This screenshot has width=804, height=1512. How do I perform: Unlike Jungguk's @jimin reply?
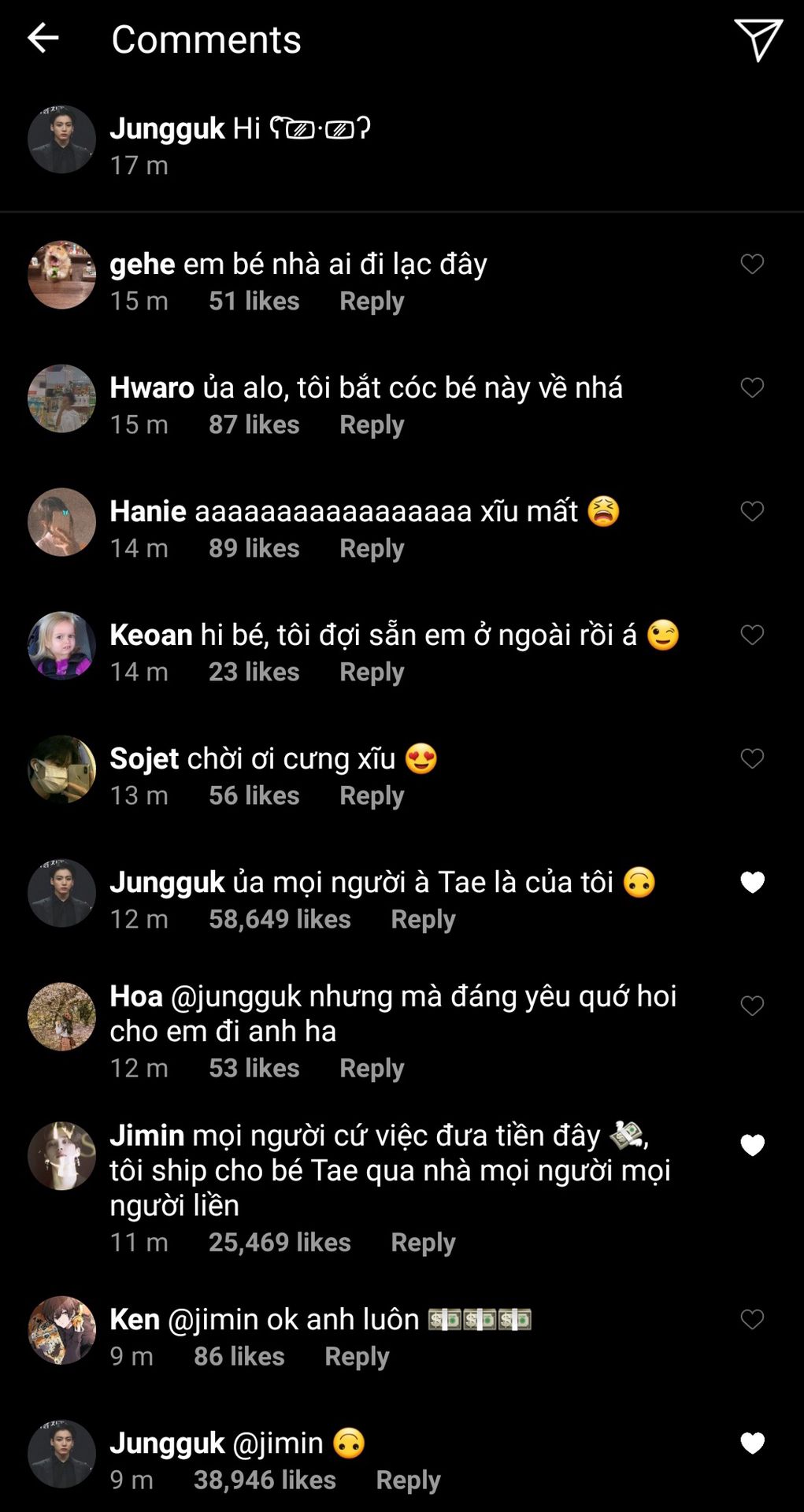(752, 1443)
